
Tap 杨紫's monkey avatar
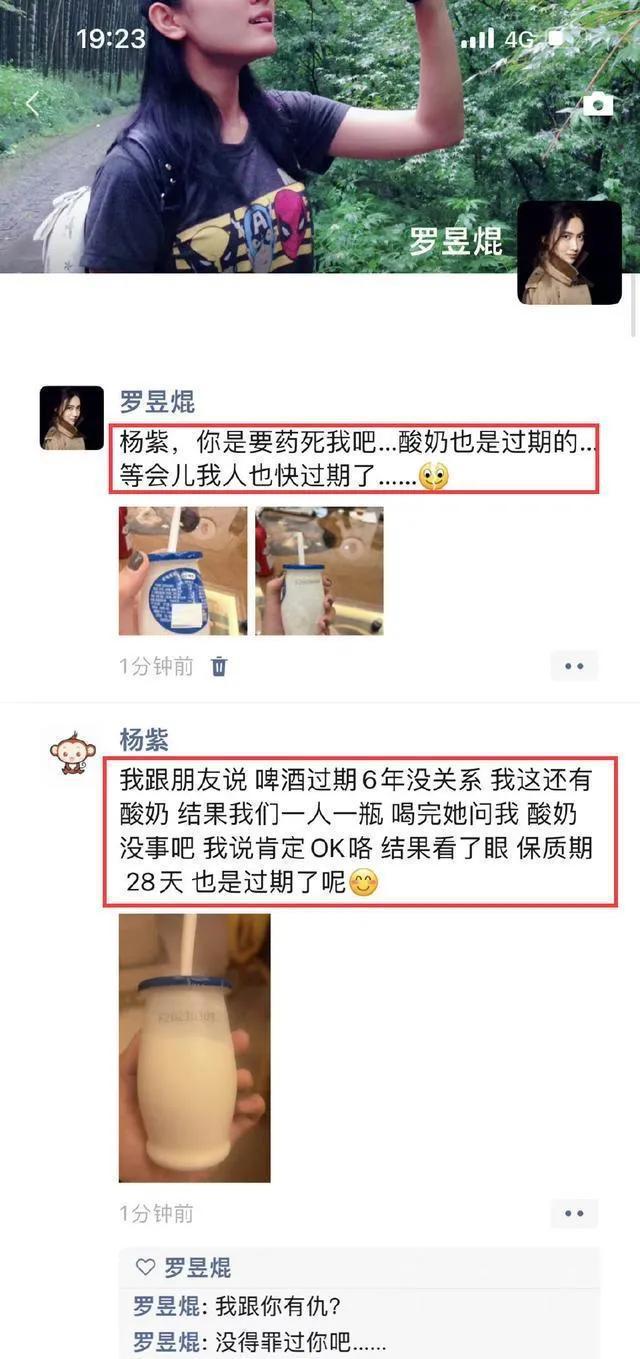[x=71, y=752]
